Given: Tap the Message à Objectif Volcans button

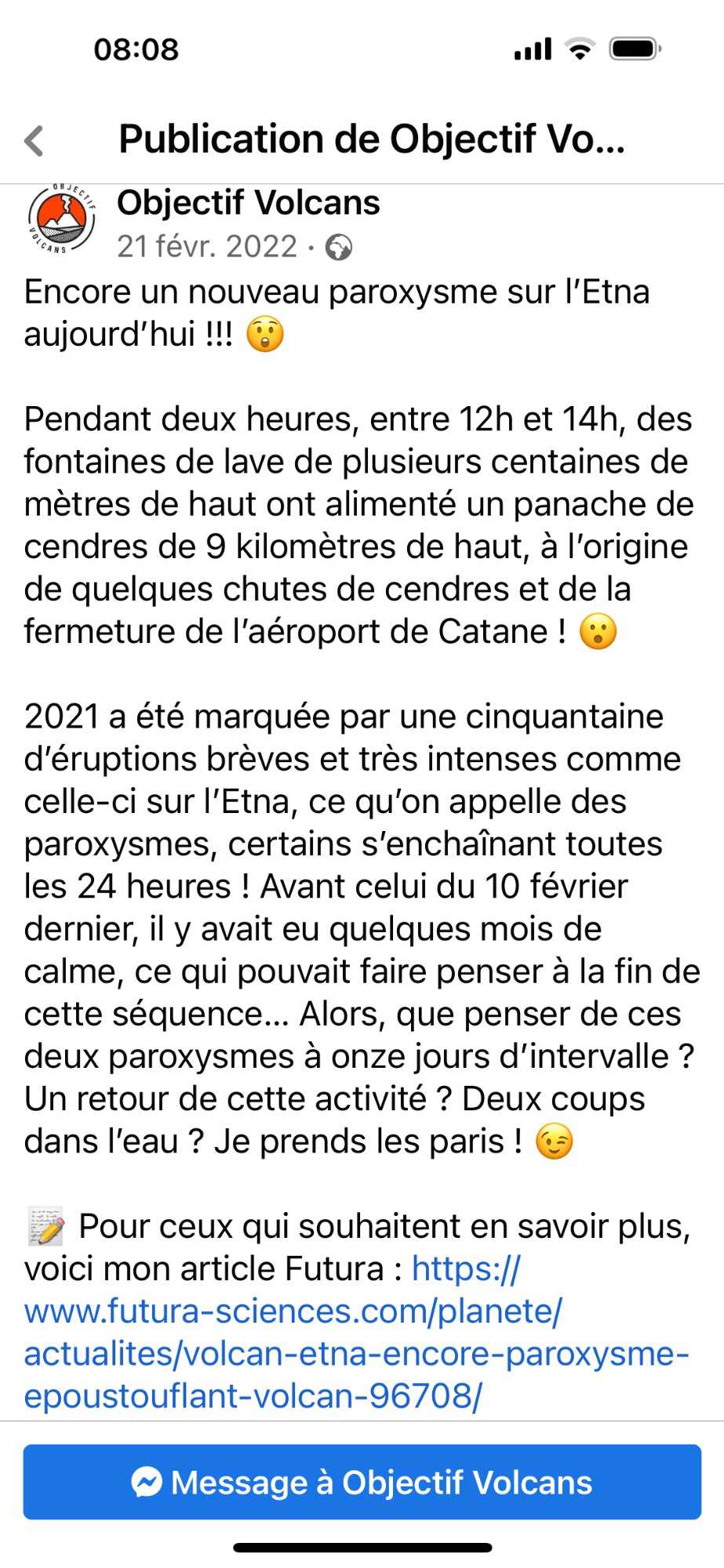Looking at the screenshot, I should pyautogui.click(x=362, y=1482).
